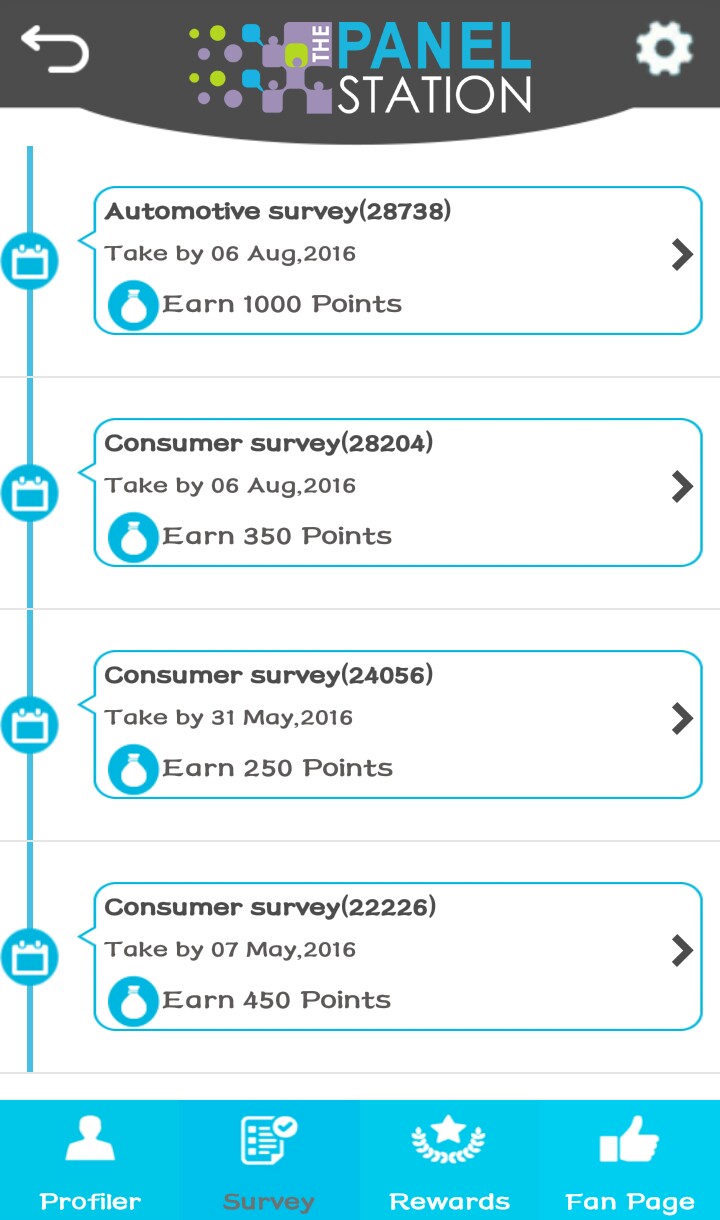The image size is (720, 1220).
Task: Open Consumer survey (22226)
Action: coord(398,956)
